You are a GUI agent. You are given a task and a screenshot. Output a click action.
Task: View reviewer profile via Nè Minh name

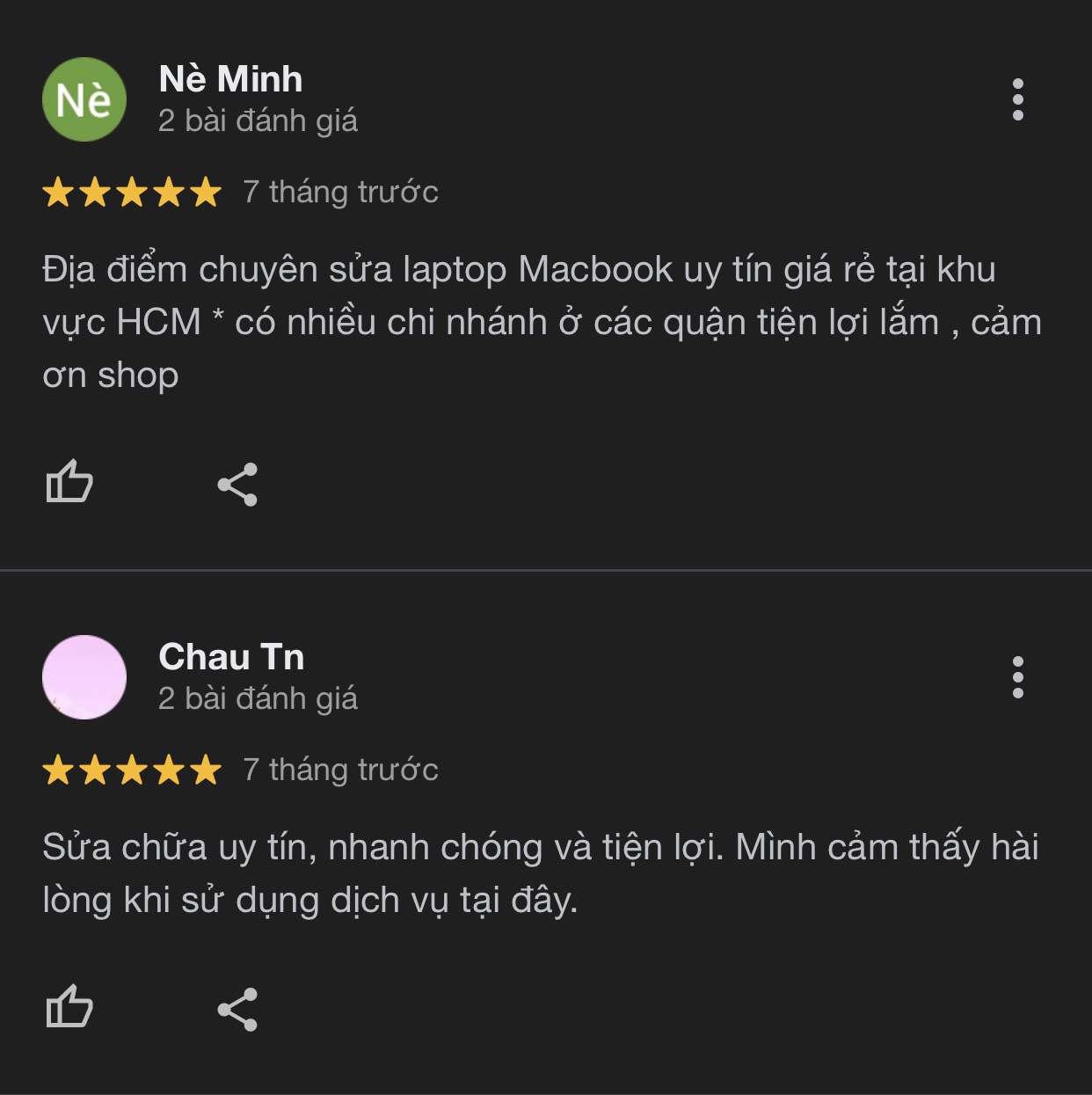pos(230,79)
